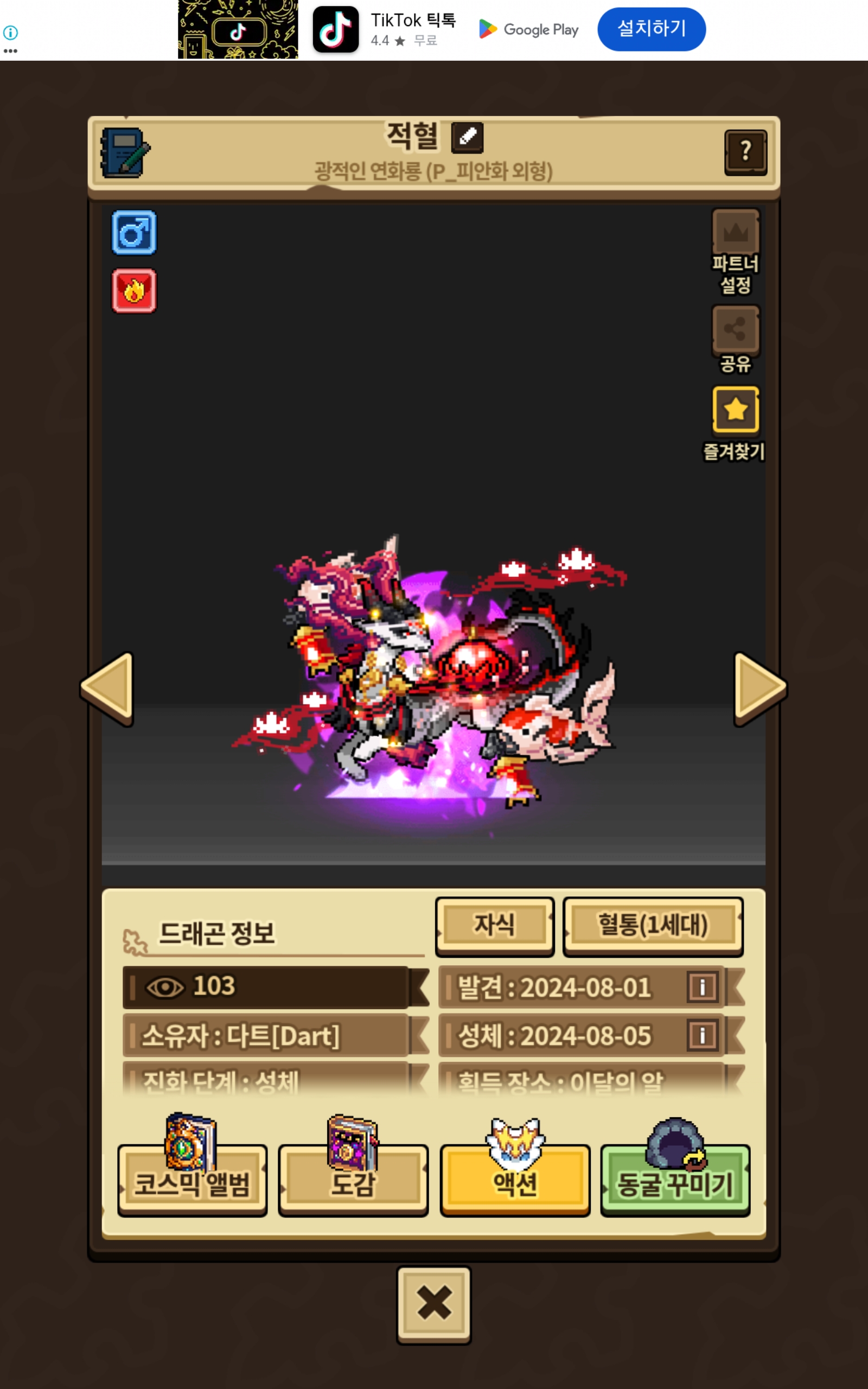Screen dimensions: 868x1389
Task: Close the dragon info panel
Action: point(434,1304)
